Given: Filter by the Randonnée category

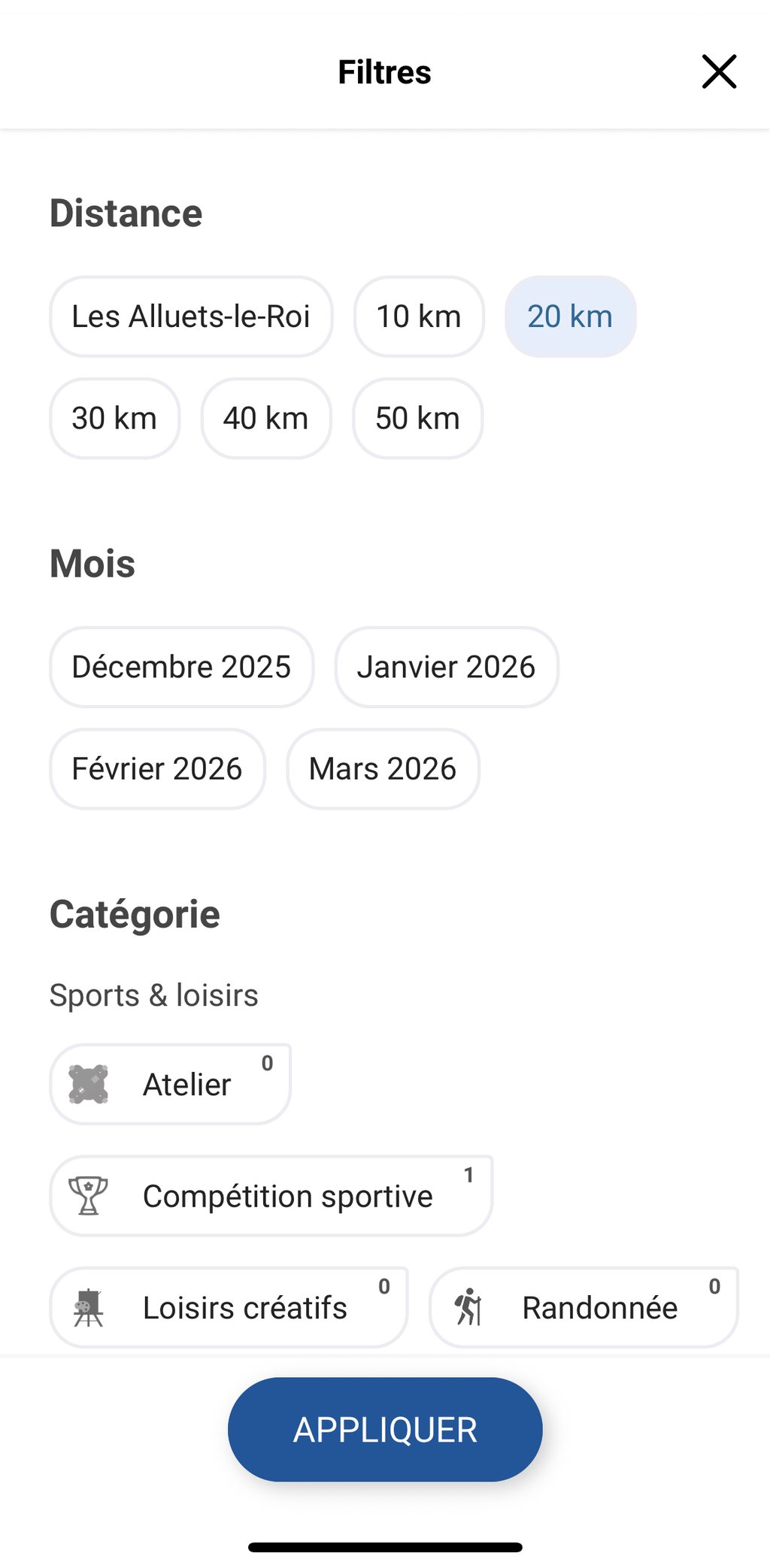Looking at the screenshot, I should (584, 1308).
